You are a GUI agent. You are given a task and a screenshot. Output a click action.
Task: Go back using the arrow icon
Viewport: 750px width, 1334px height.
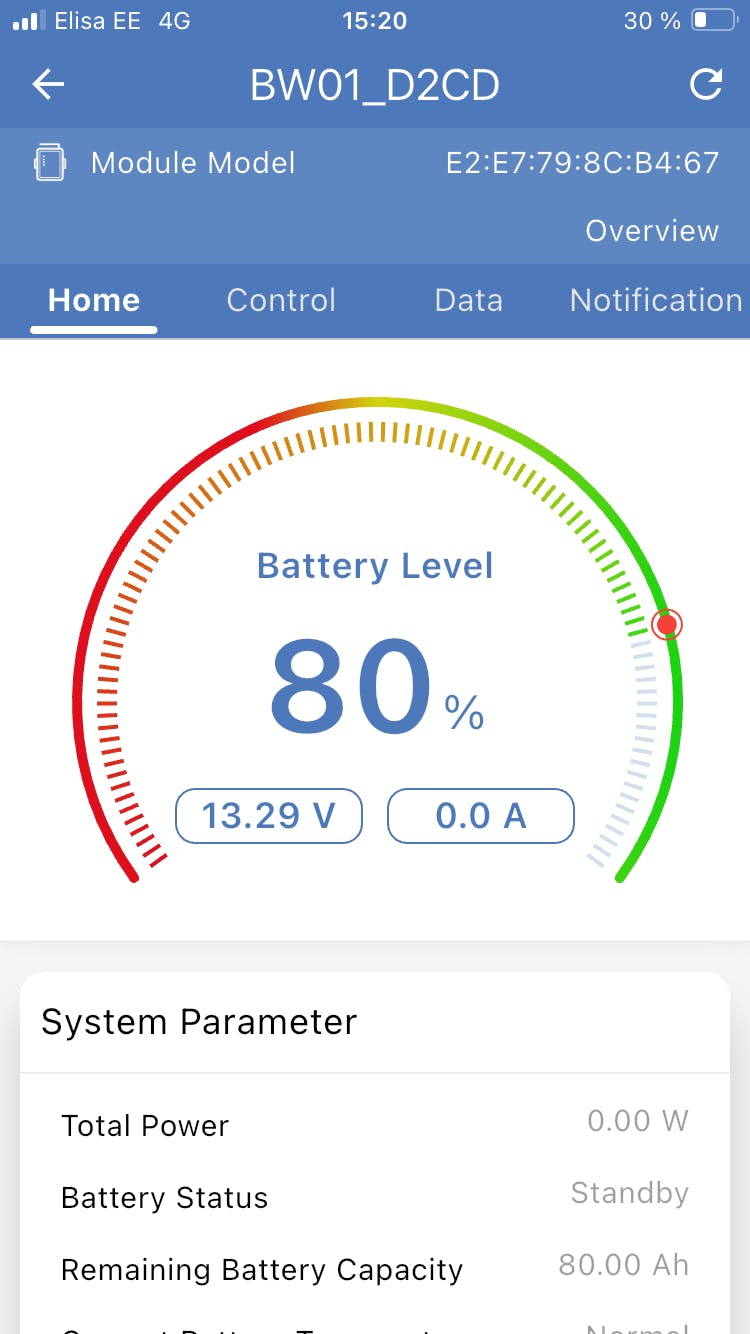point(48,85)
